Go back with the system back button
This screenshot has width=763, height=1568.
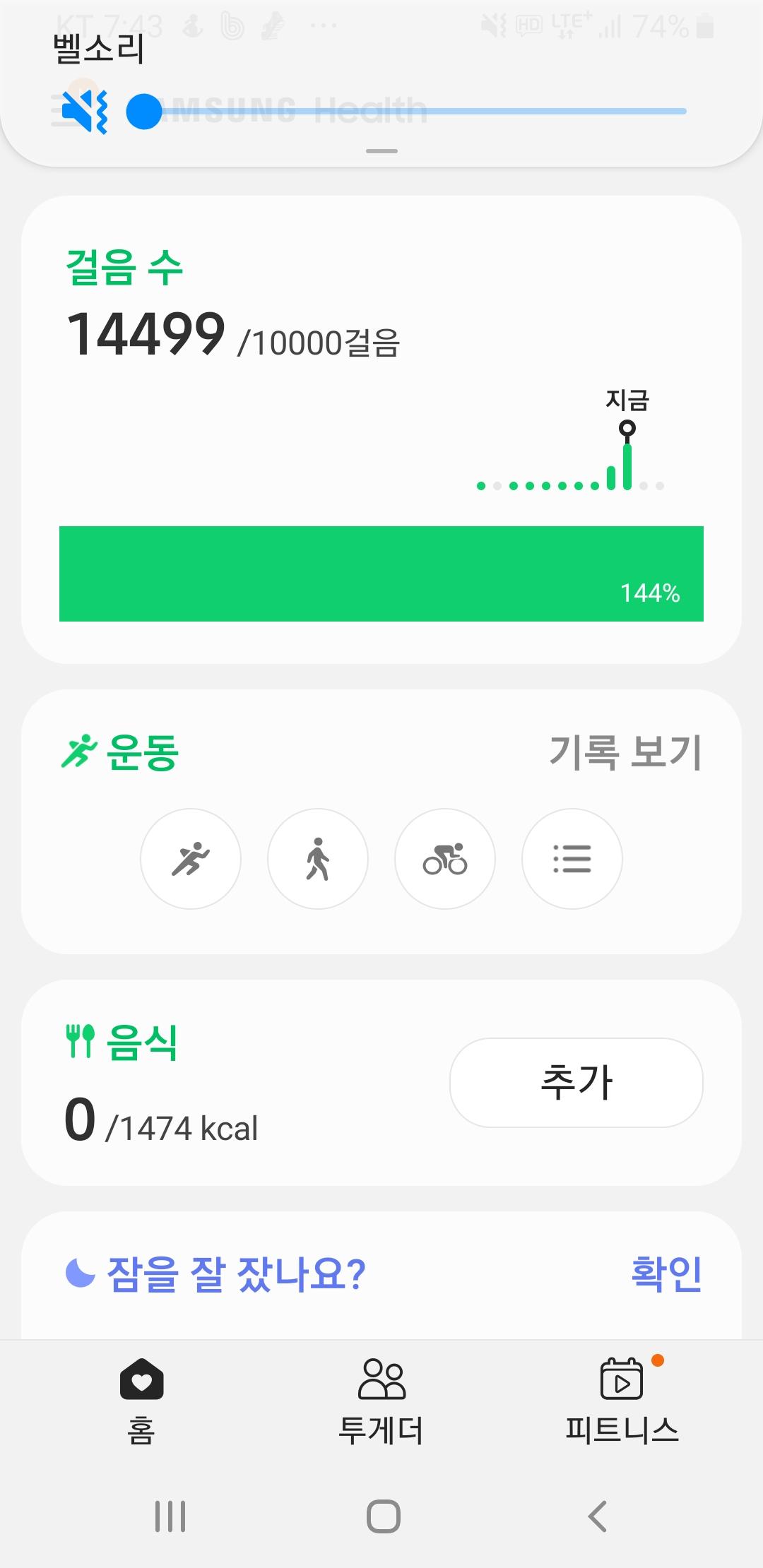[x=598, y=1516]
